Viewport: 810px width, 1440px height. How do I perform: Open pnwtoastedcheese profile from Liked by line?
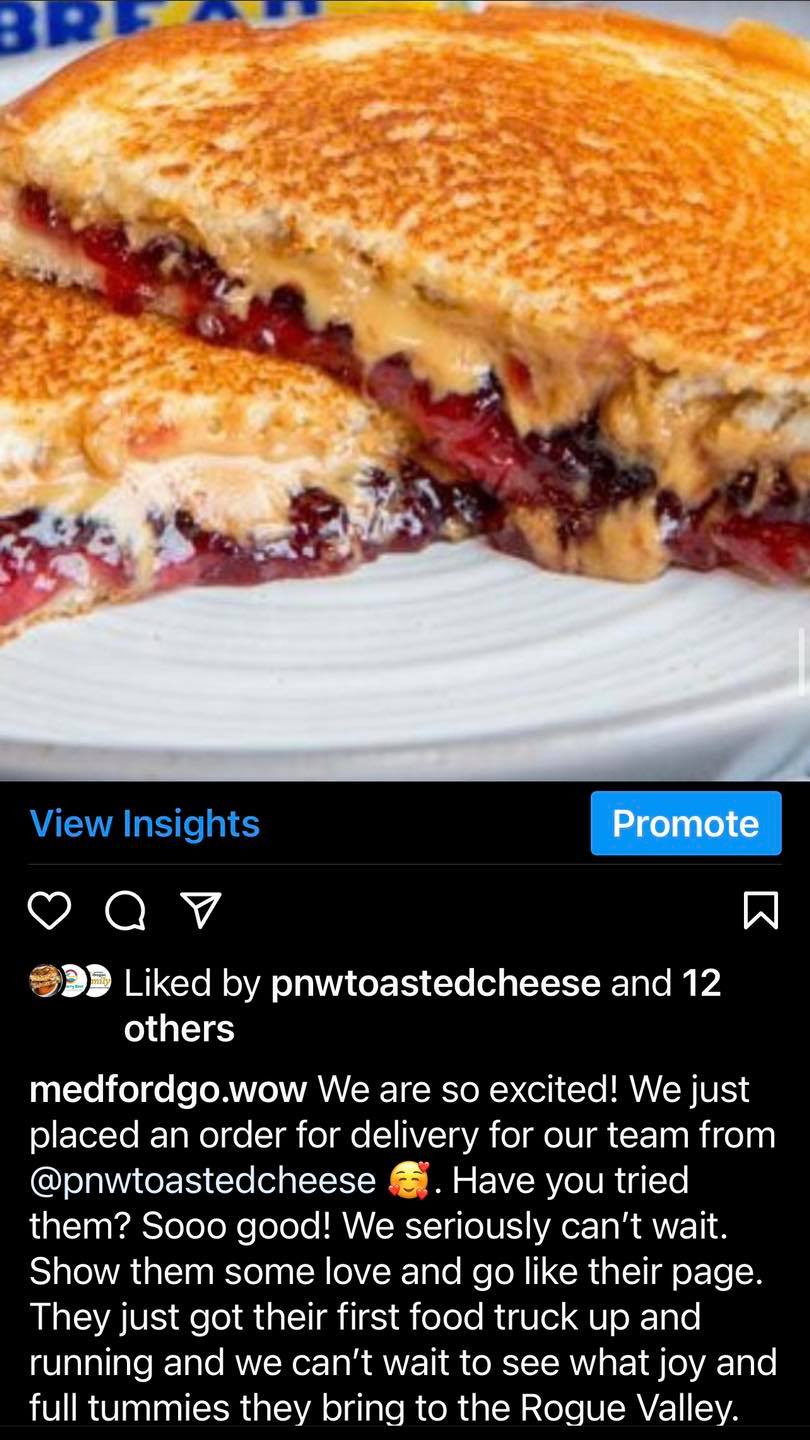tap(436, 983)
